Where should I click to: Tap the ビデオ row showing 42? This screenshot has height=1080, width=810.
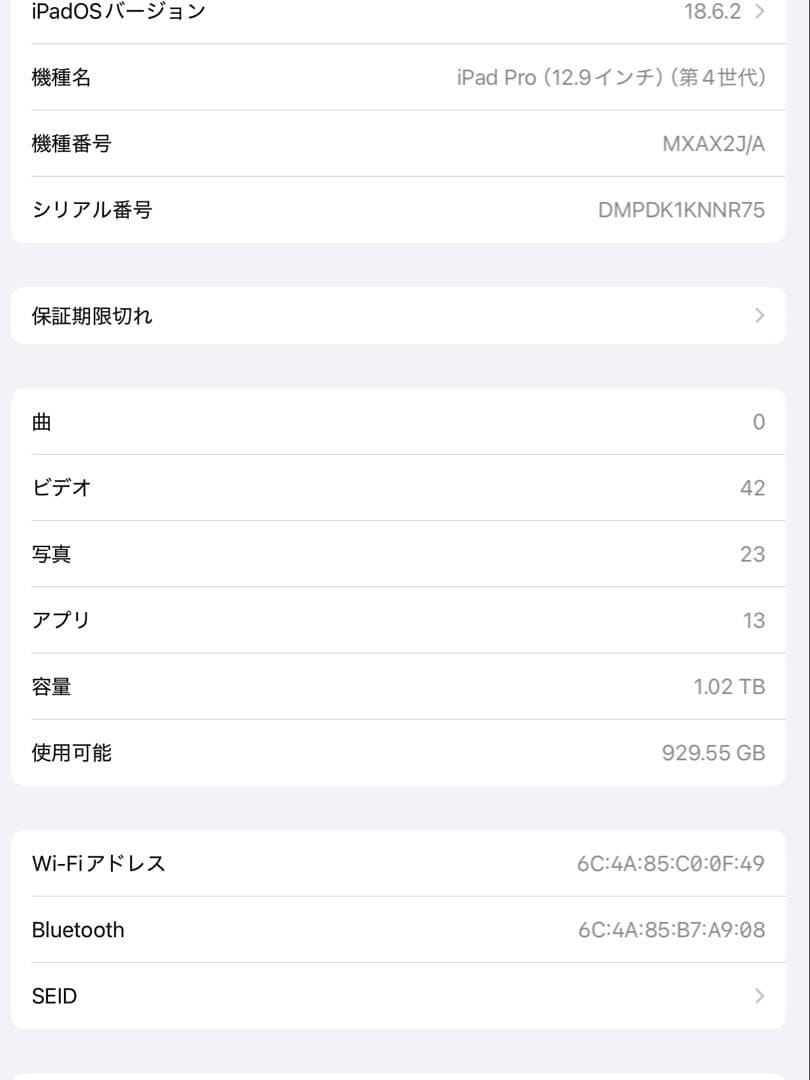[x=400, y=487]
